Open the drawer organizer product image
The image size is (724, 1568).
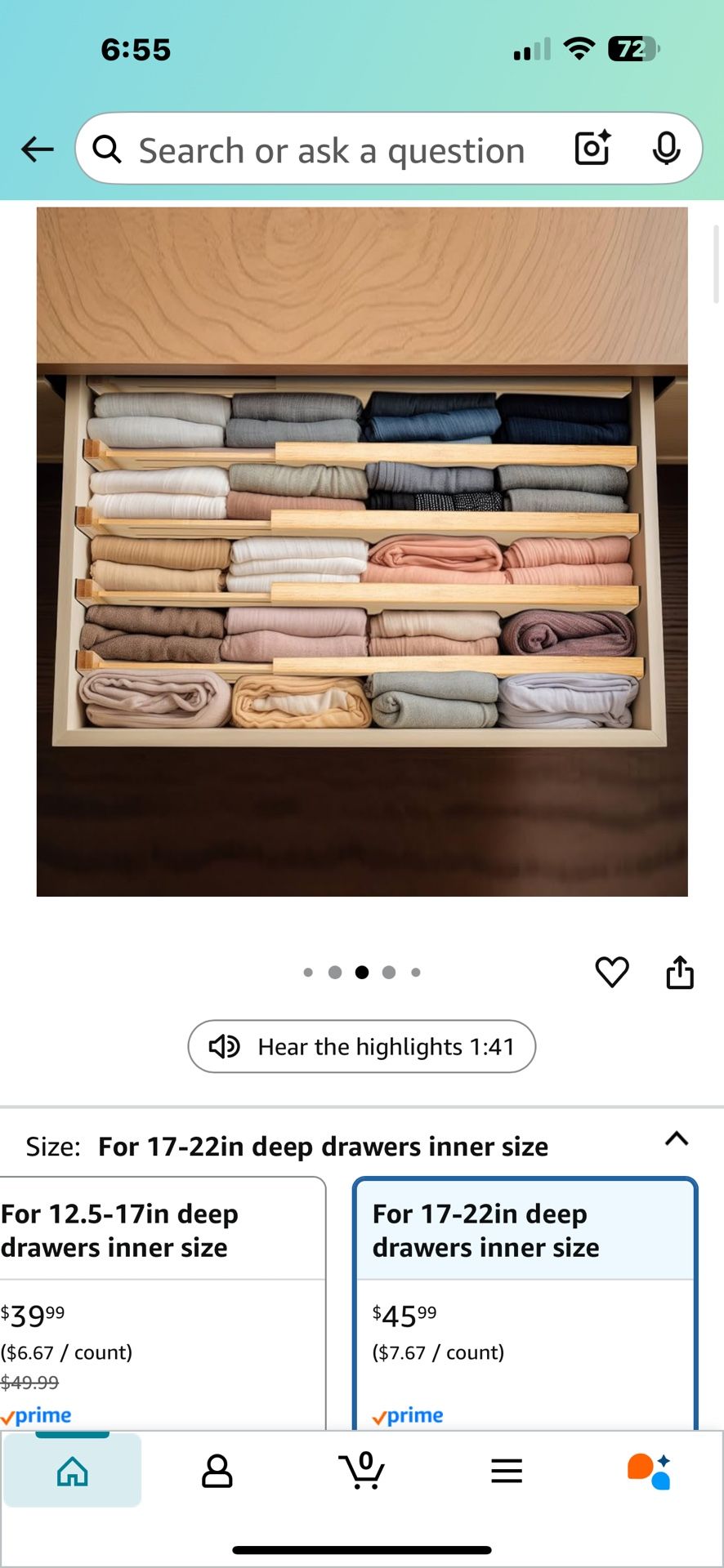[x=362, y=551]
